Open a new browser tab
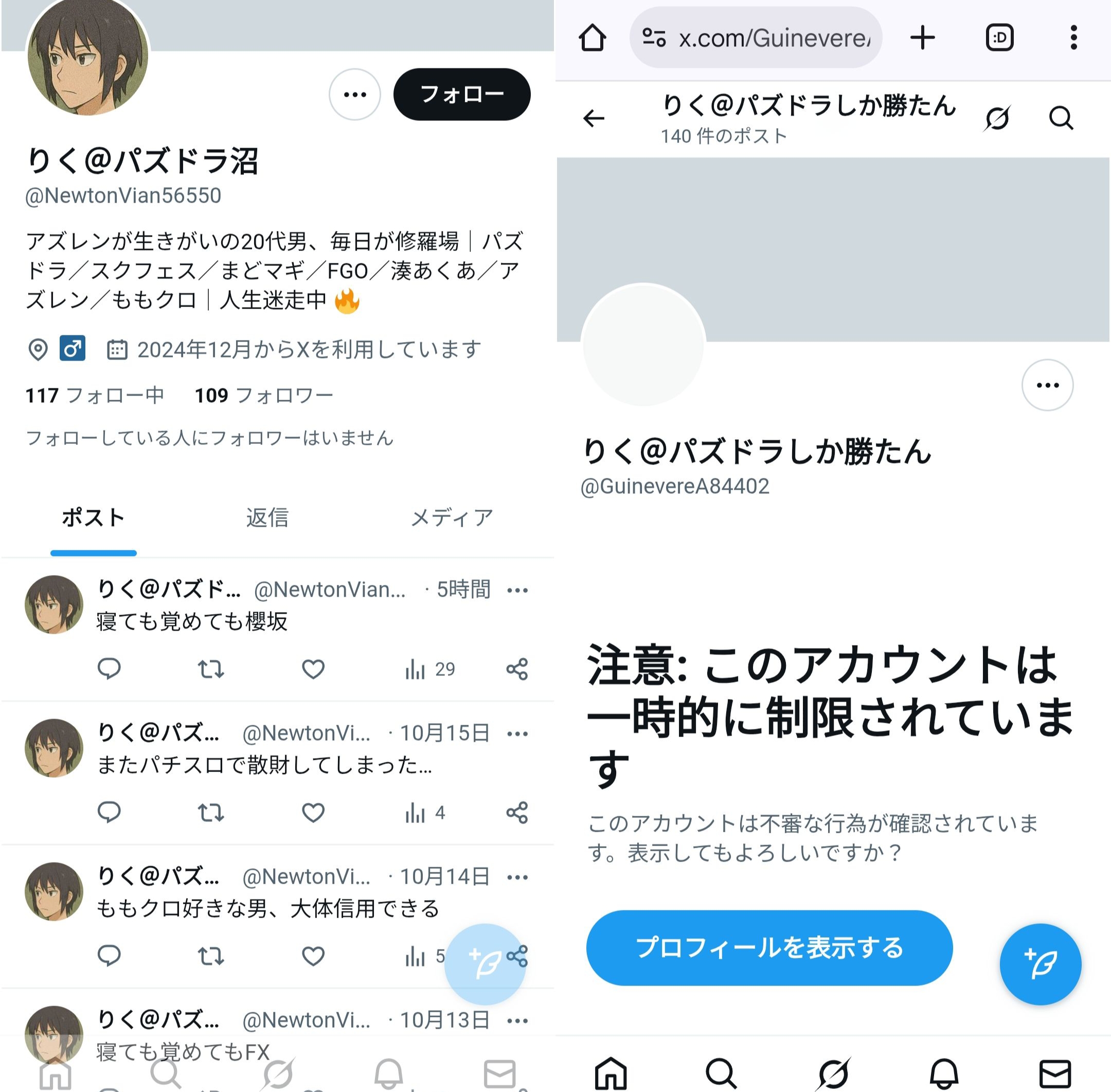The height and width of the screenshot is (1092, 1111). (x=922, y=38)
